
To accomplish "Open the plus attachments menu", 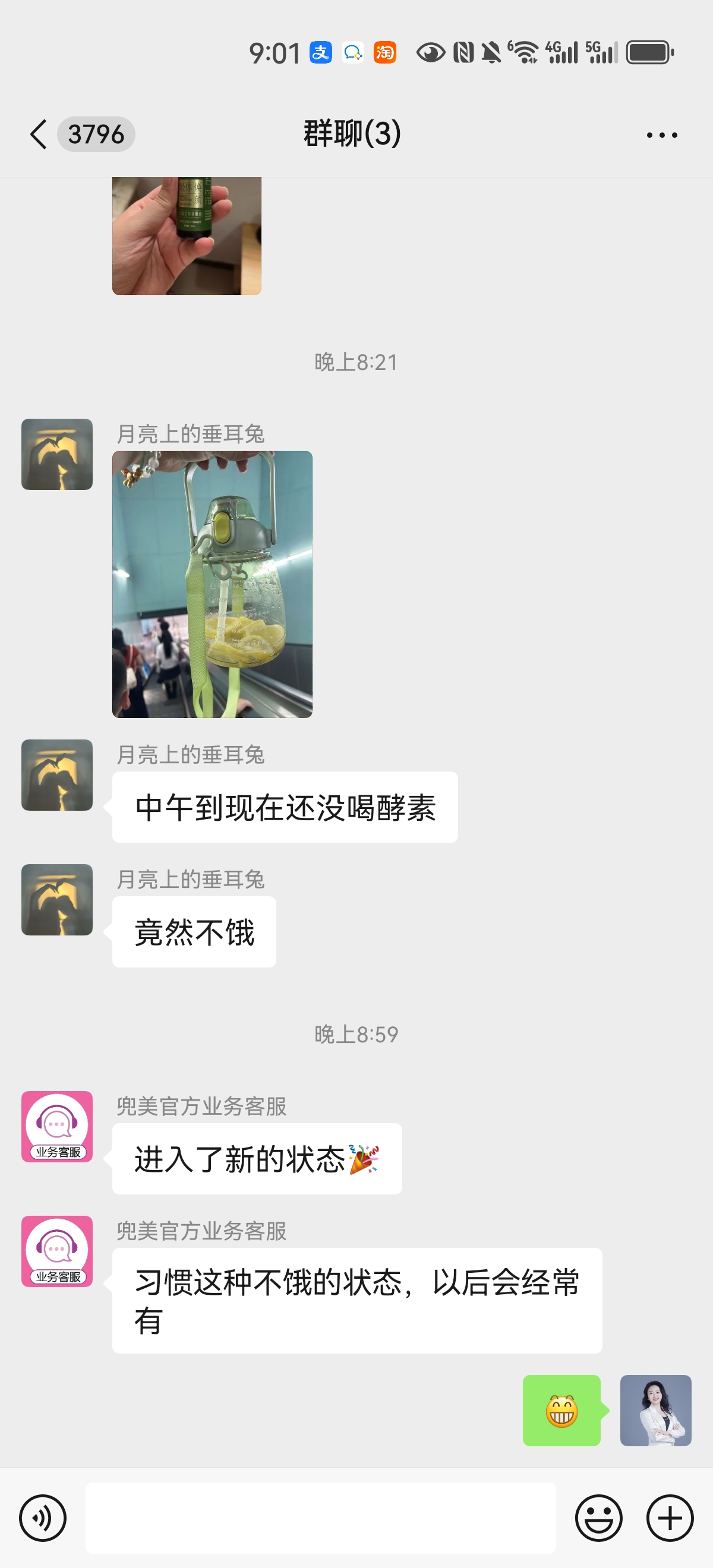I will [670, 1518].
